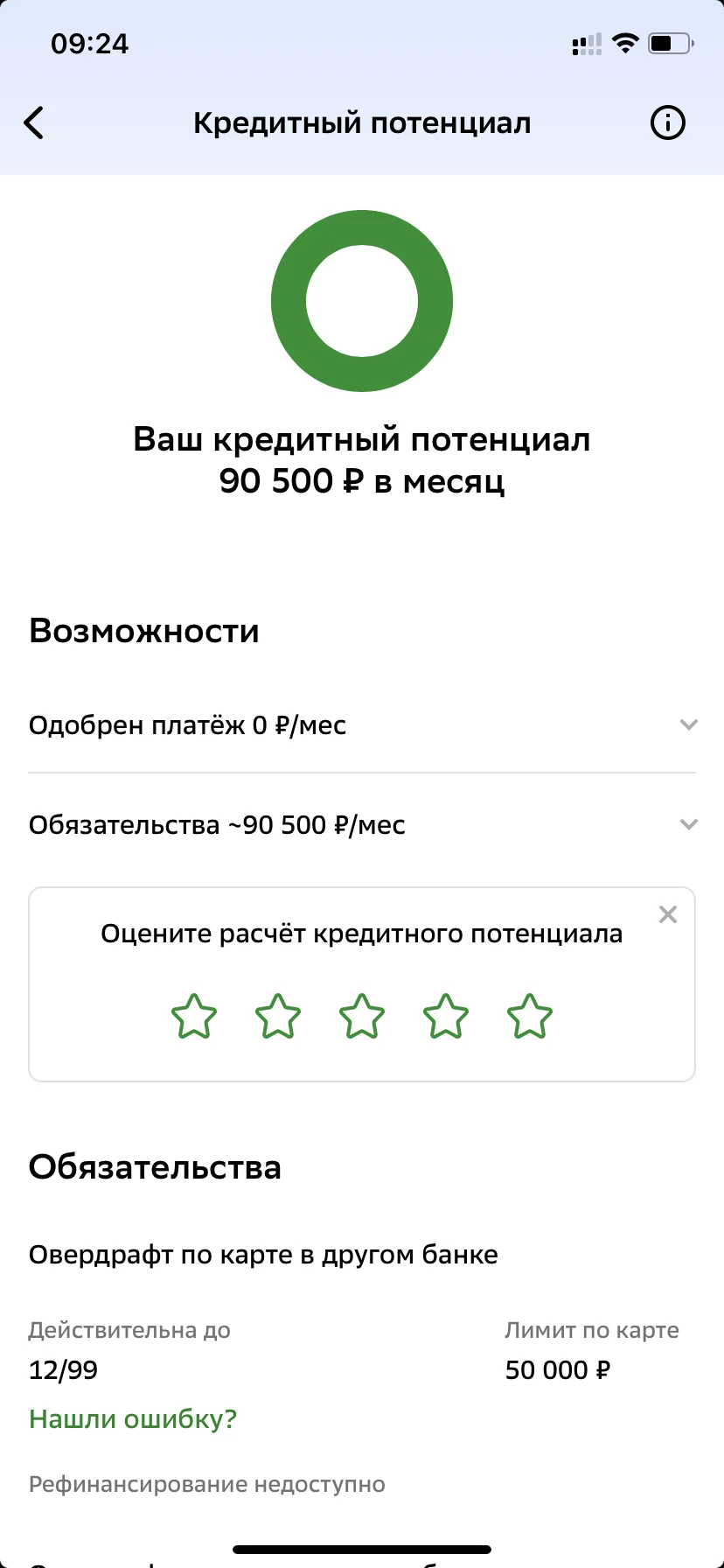Tap the 'Возможности' section heading
This screenshot has width=724, height=1568.
144,631
